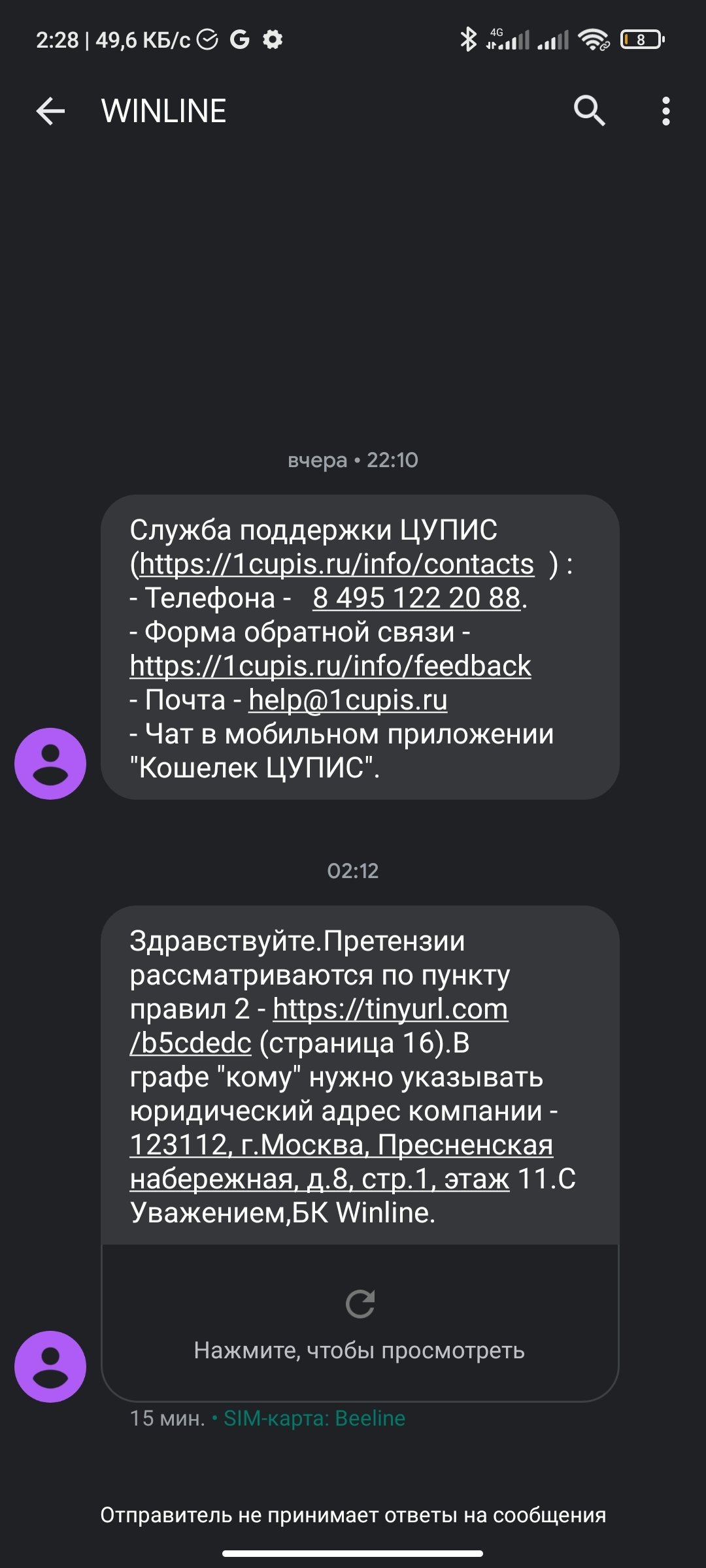Tap the link preview to load it

[360, 1322]
